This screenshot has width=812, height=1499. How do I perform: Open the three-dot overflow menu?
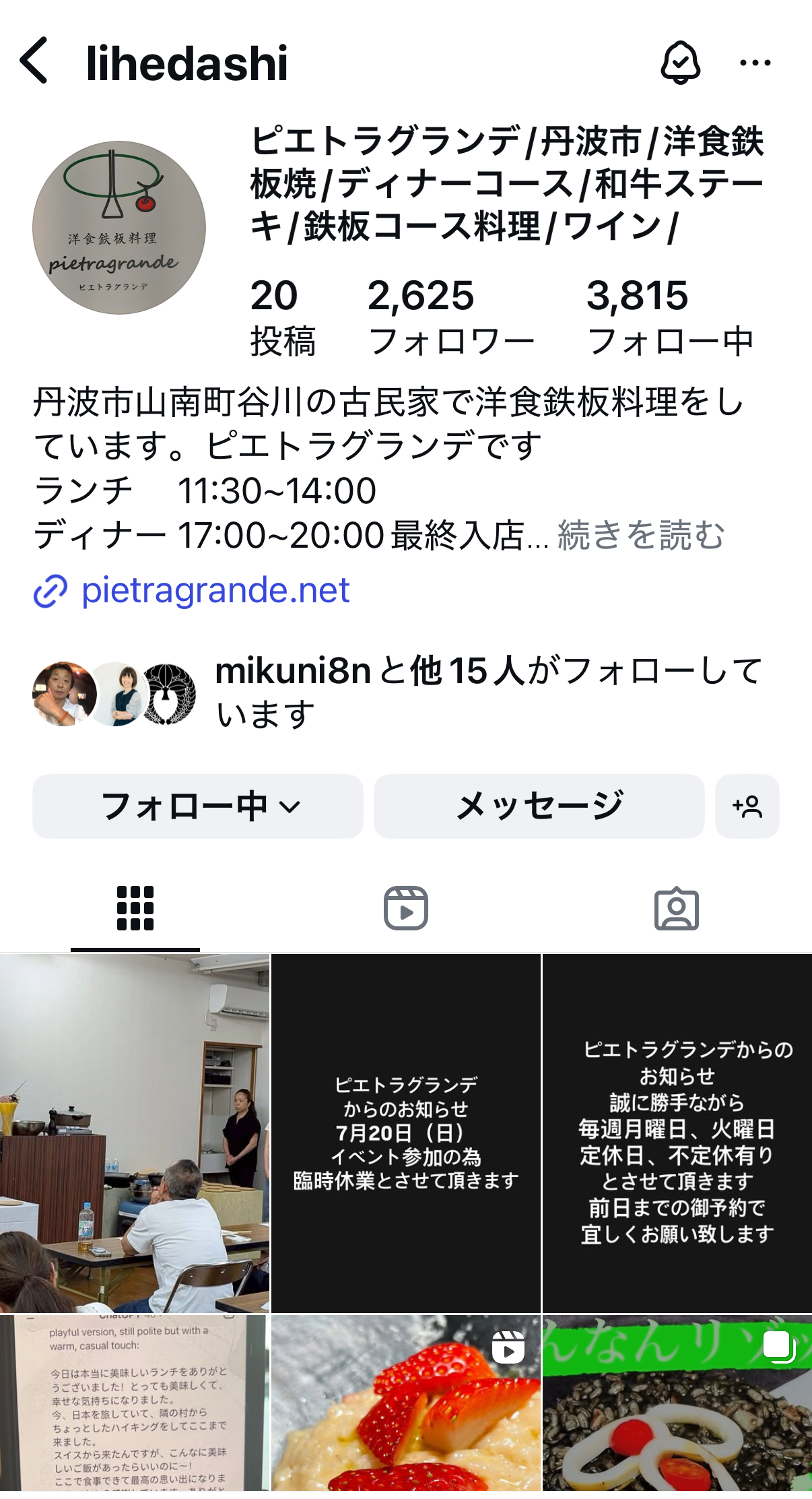pos(755,63)
